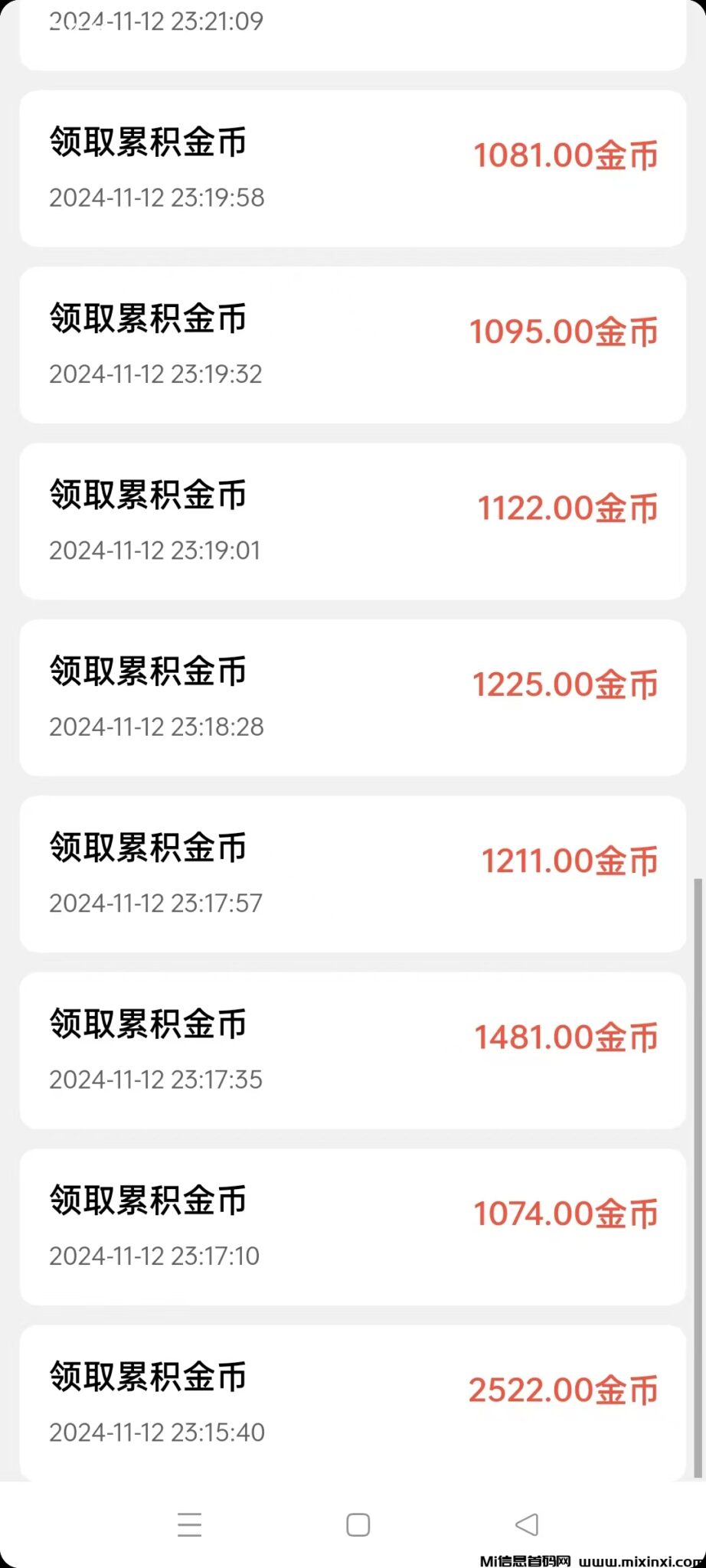Tap timestamp 2024-11-12 23:15:40
Screen dimensions: 706x1568
155,1432
